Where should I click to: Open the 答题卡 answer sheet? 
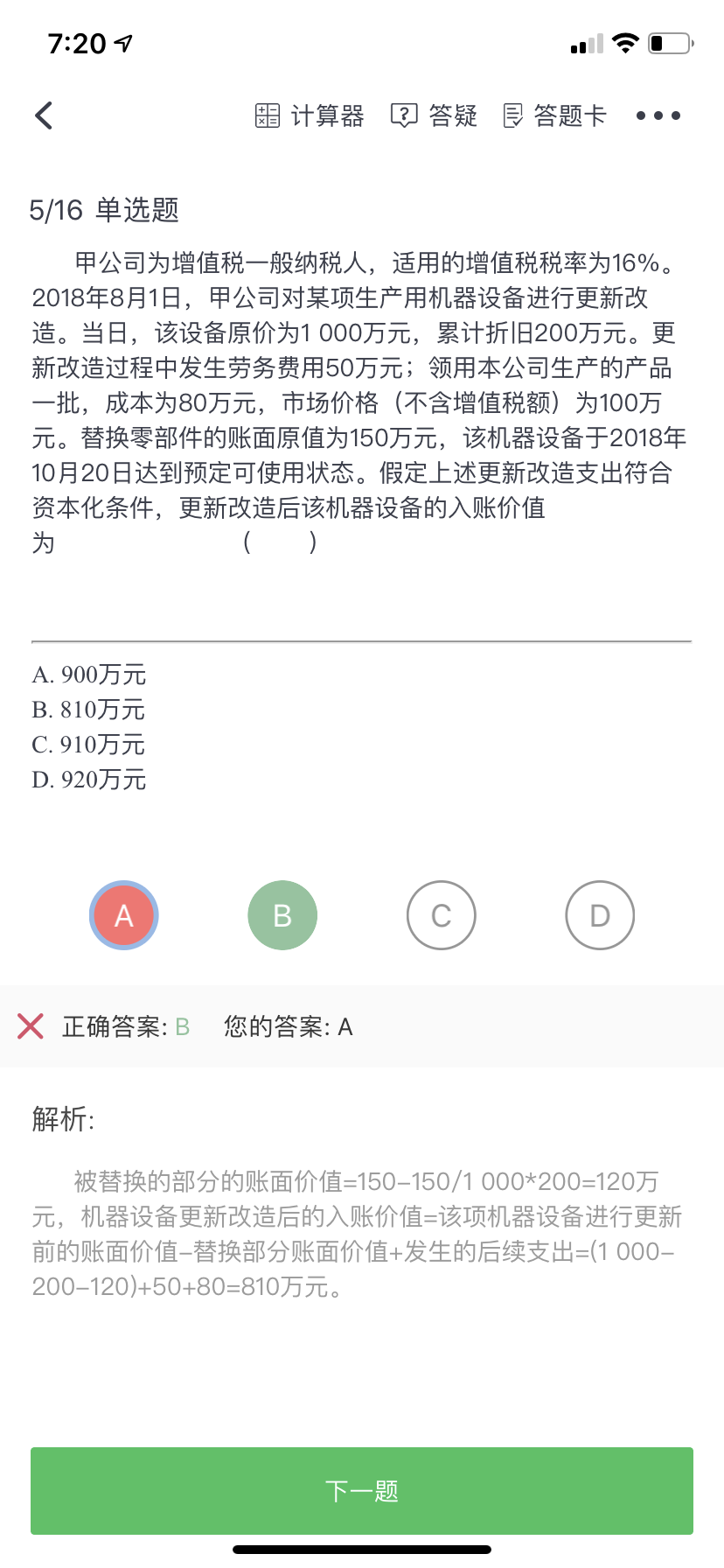pyautogui.click(x=555, y=115)
